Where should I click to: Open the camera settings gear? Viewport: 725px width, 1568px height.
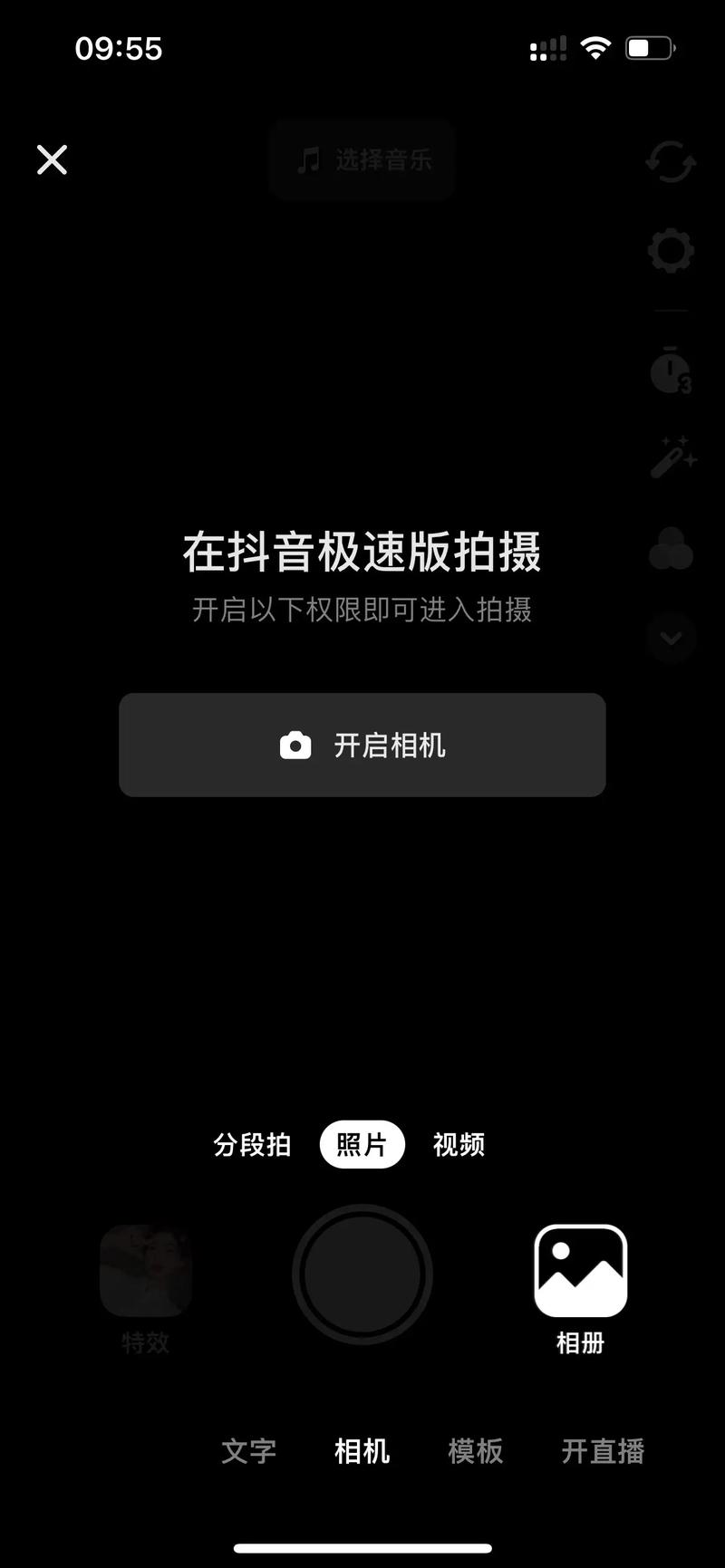tap(671, 252)
